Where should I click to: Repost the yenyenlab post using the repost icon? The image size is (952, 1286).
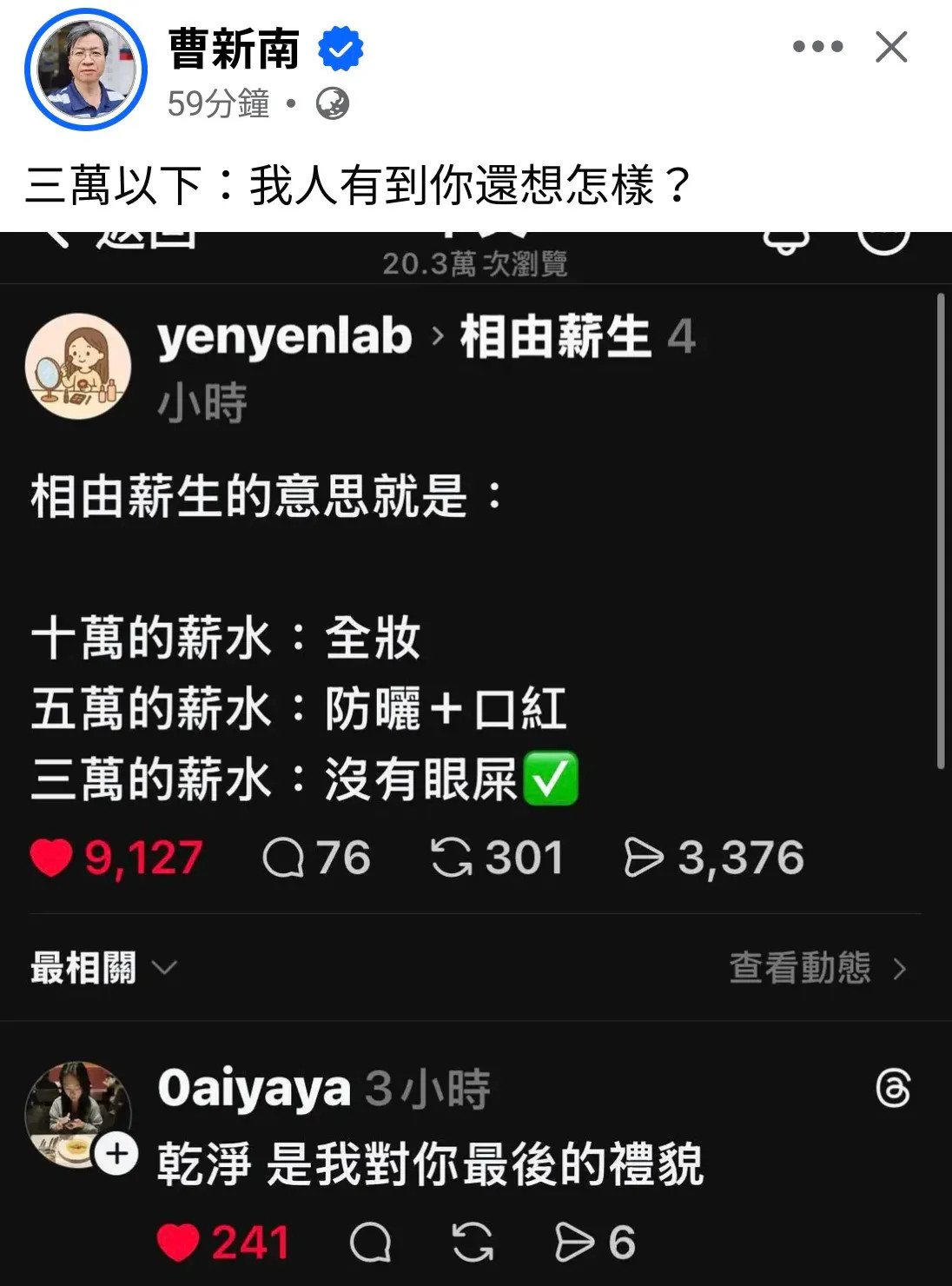click(x=452, y=858)
